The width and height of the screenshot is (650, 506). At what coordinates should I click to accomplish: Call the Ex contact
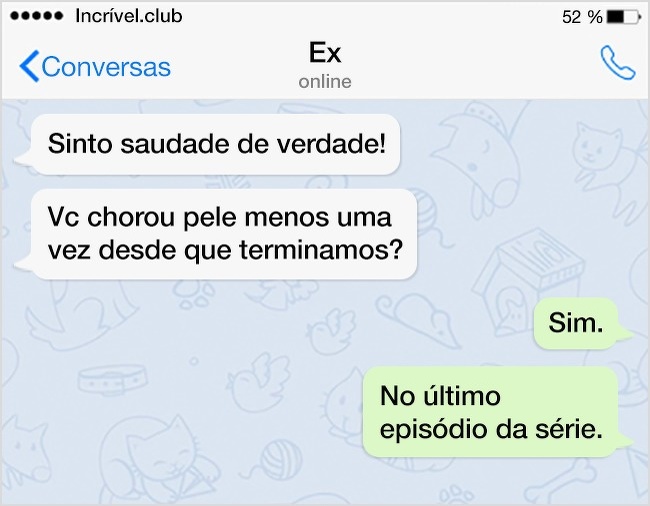(x=617, y=65)
